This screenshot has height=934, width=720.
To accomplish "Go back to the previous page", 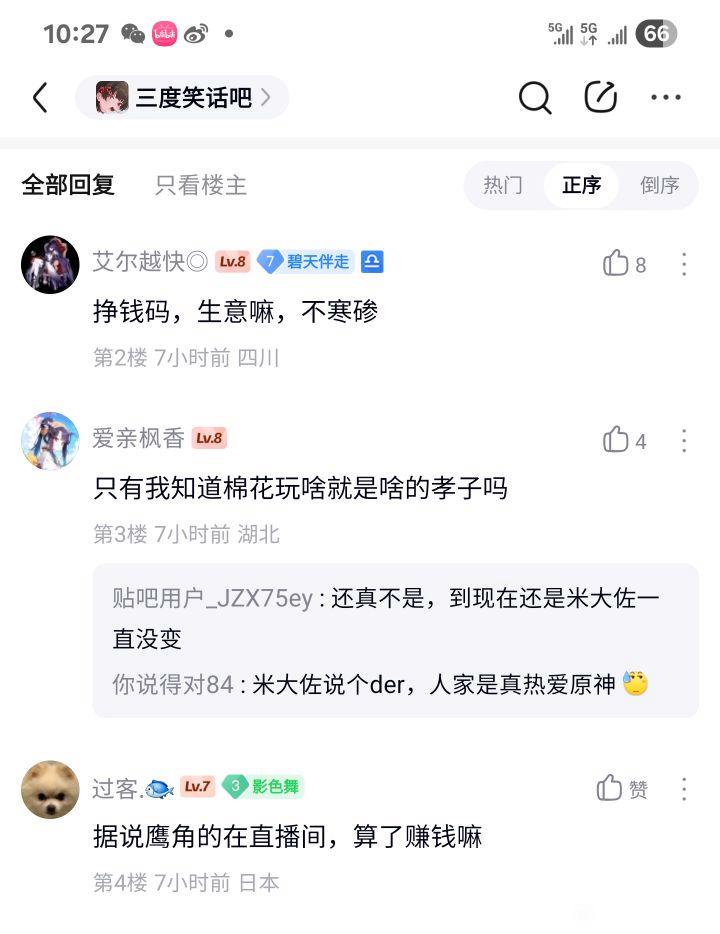I will point(40,98).
